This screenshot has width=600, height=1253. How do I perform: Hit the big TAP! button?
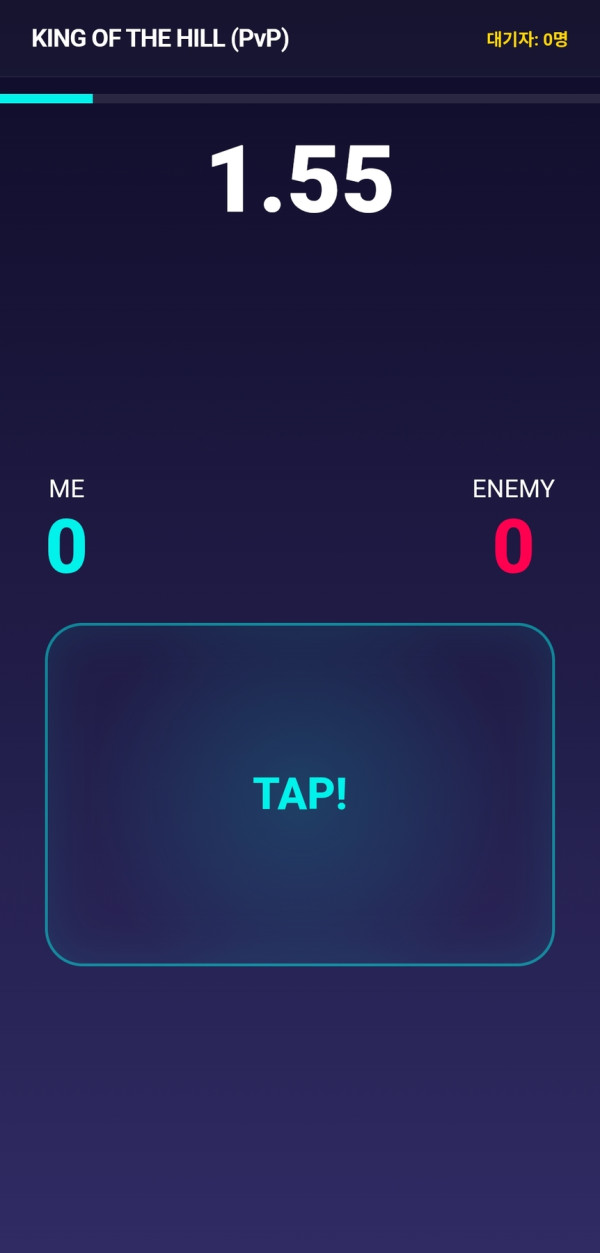tap(300, 794)
